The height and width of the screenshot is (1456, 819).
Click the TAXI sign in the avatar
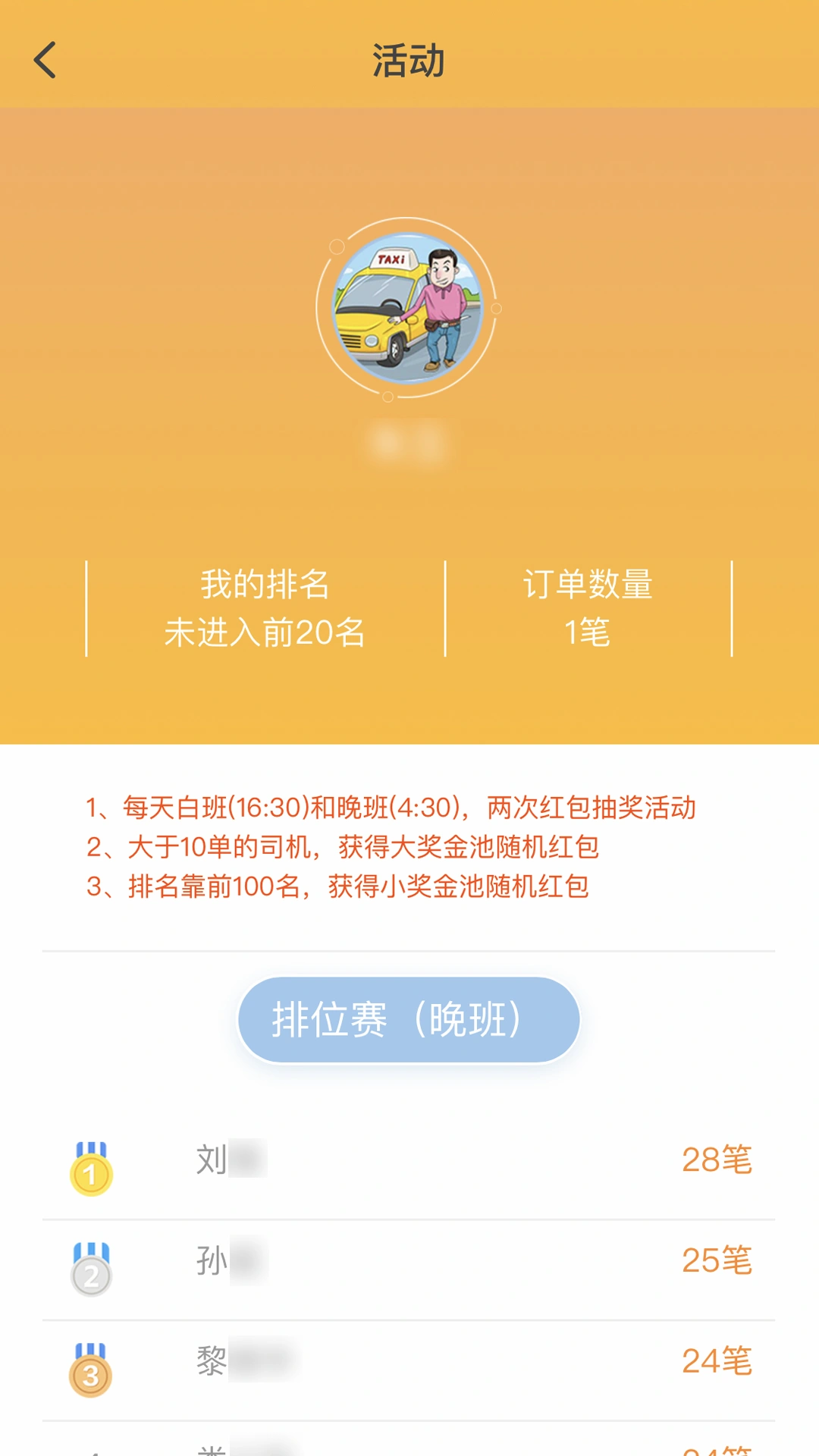391,260
